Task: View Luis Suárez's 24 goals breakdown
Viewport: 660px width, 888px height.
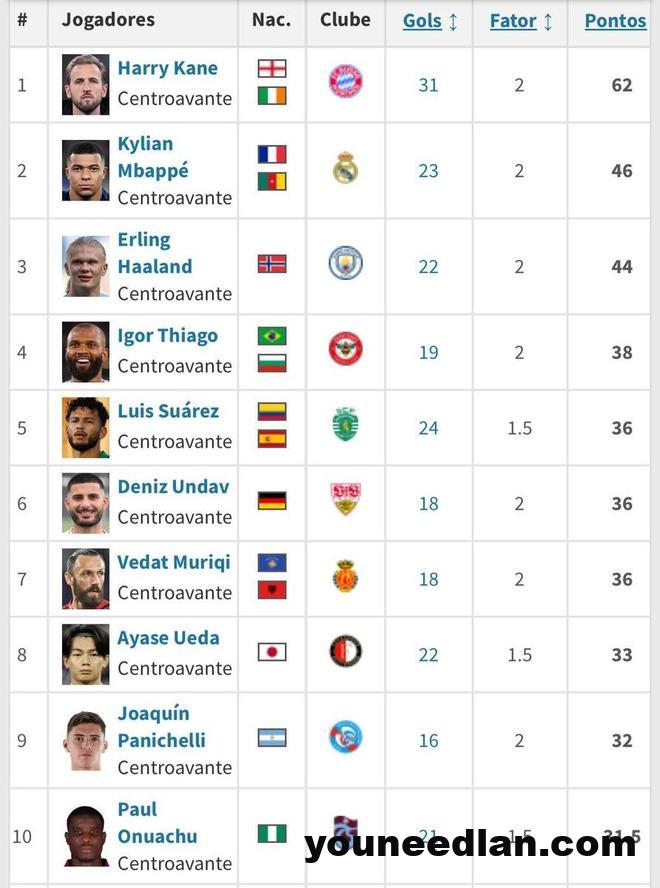Action: click(428, 428)
